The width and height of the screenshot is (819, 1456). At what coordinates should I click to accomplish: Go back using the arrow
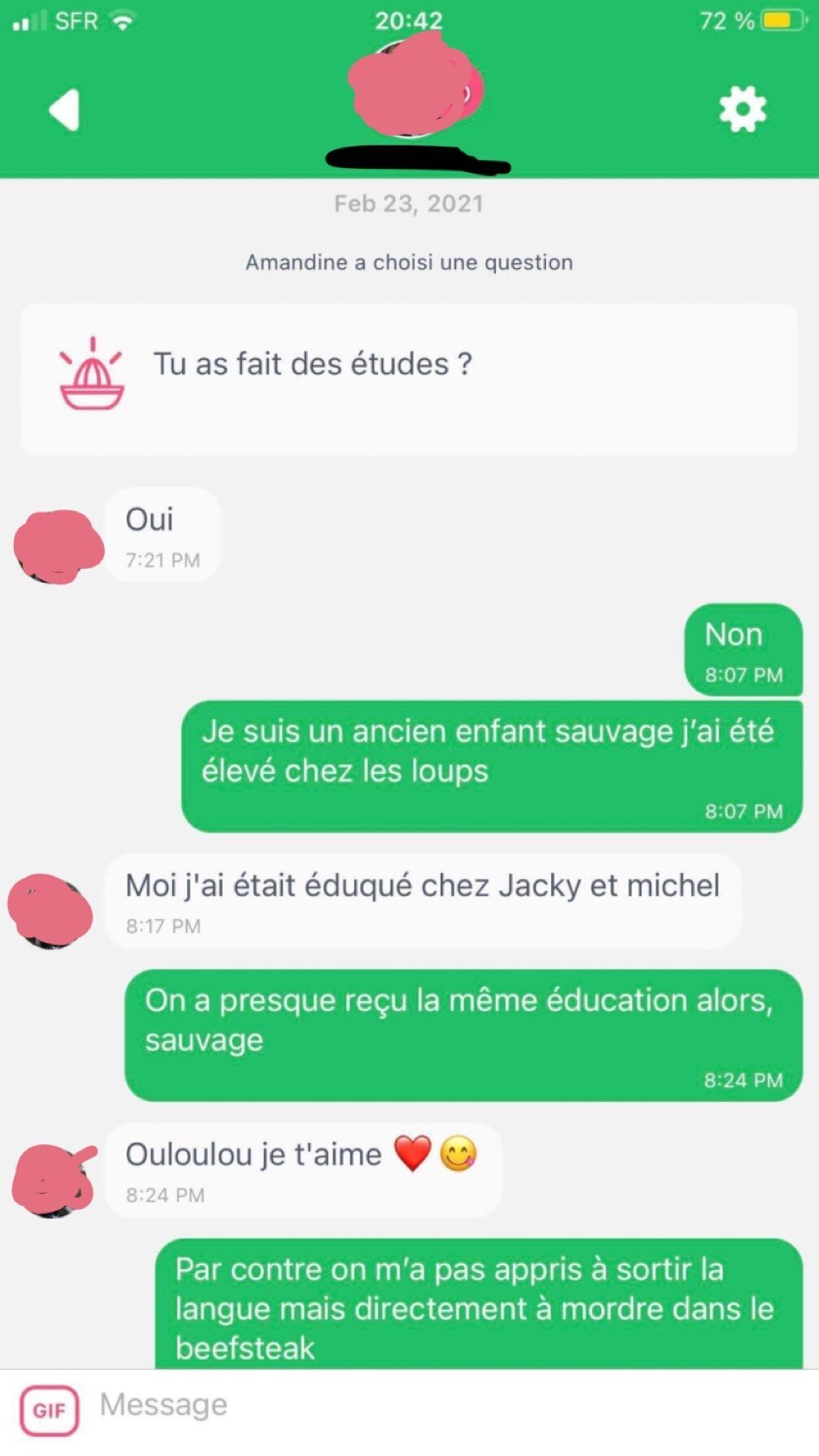[65, 110]
